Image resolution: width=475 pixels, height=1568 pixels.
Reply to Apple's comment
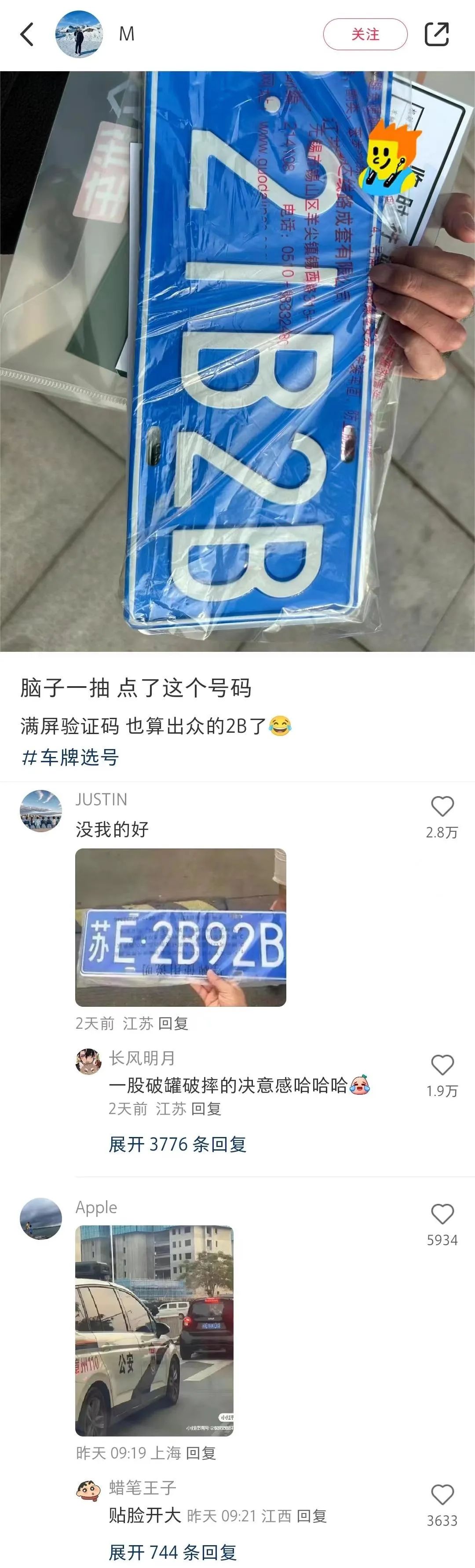[201, 1454]
